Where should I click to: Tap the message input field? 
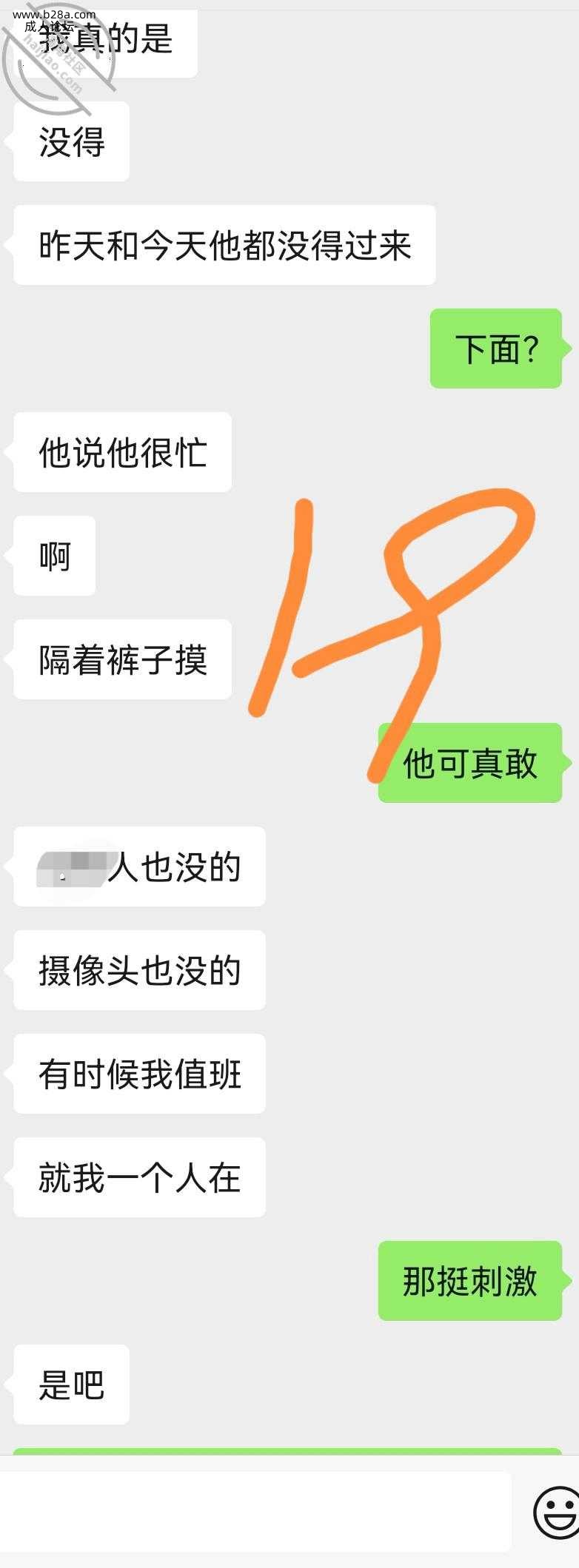pos(255,1511)
